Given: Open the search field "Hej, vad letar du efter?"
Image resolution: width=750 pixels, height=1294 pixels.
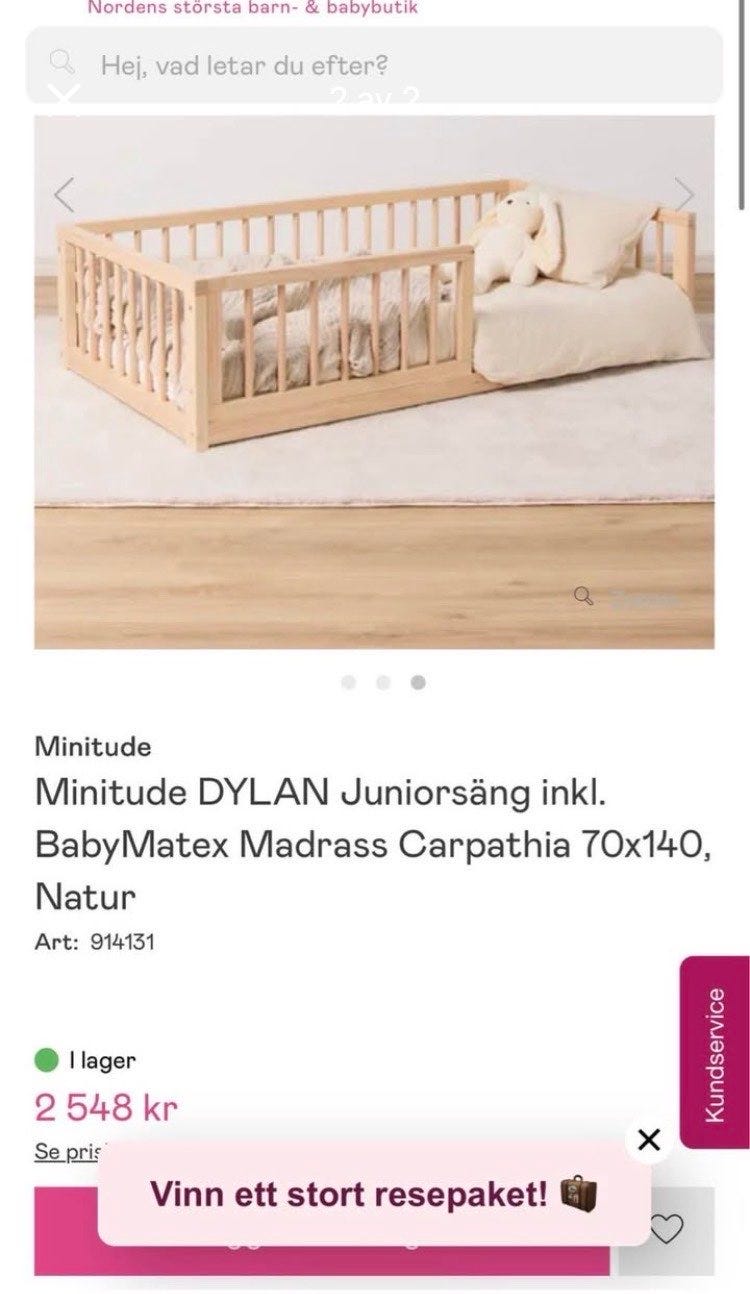Looking at the screenshot, I should (374, 65).
